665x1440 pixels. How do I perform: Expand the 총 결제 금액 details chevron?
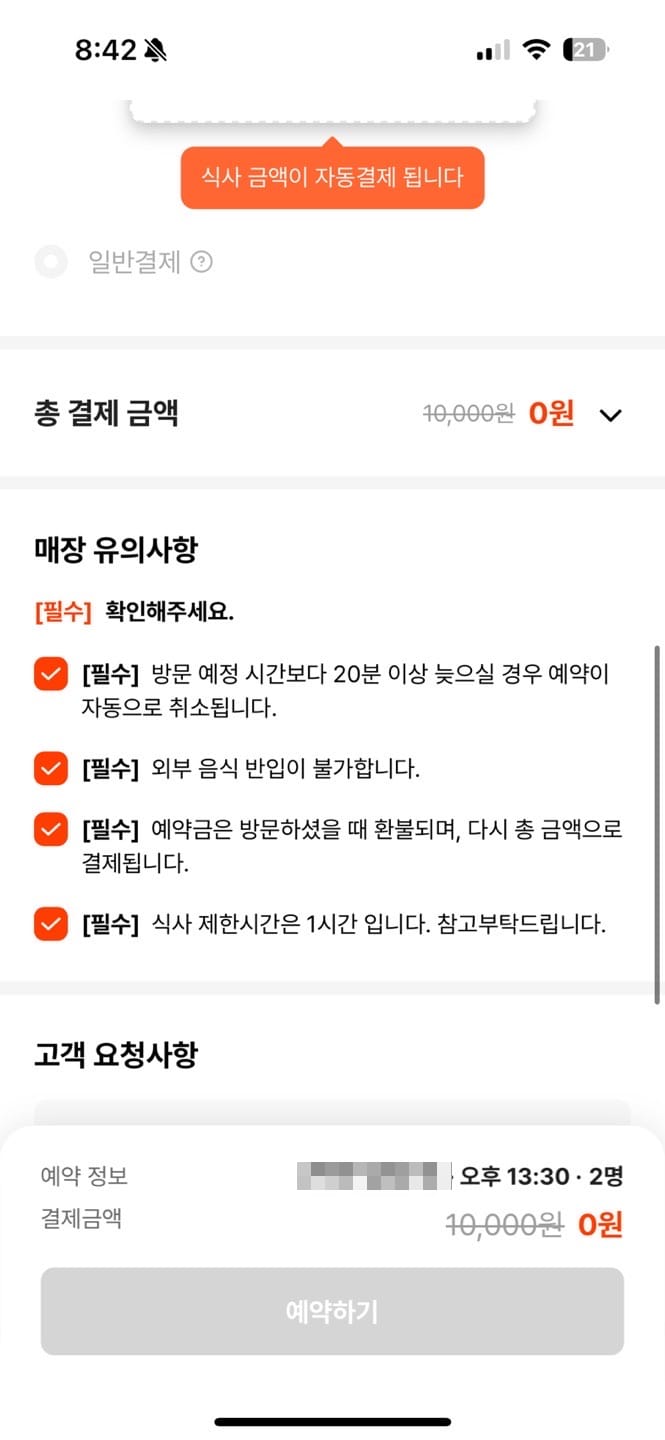[610, 415]
